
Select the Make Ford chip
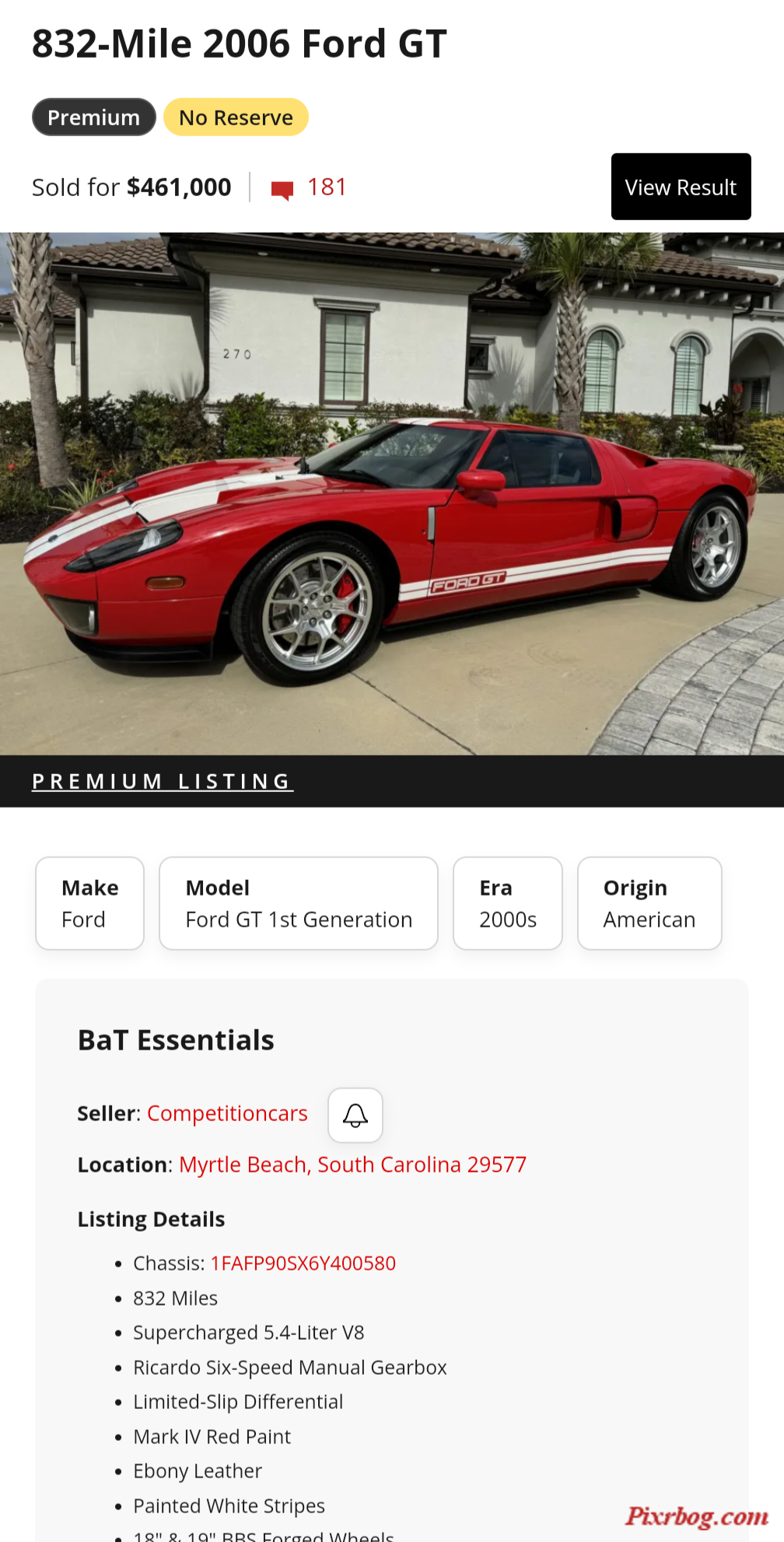[x=89, y=903]
